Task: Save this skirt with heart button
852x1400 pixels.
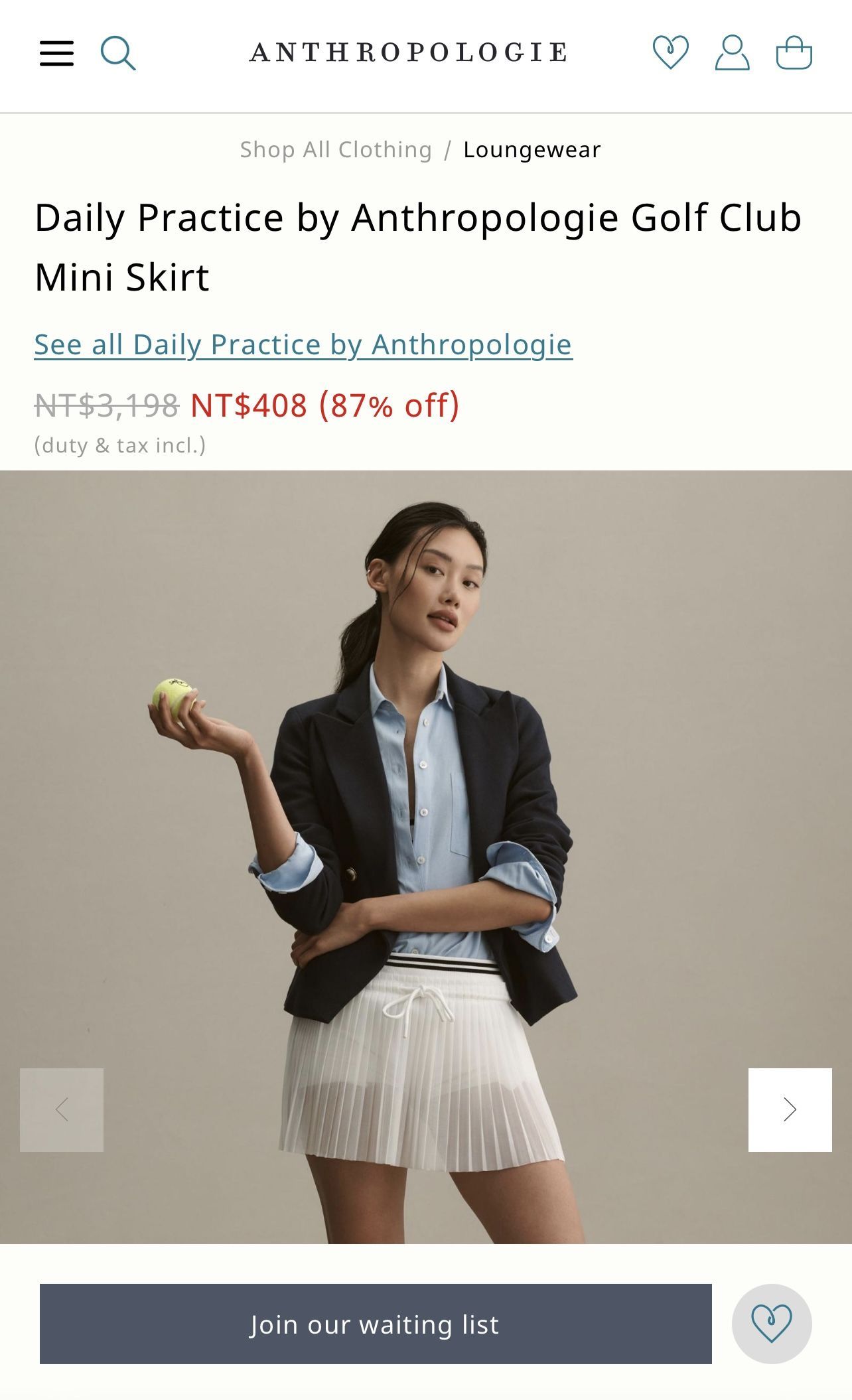Action: tap(772, 1324)
